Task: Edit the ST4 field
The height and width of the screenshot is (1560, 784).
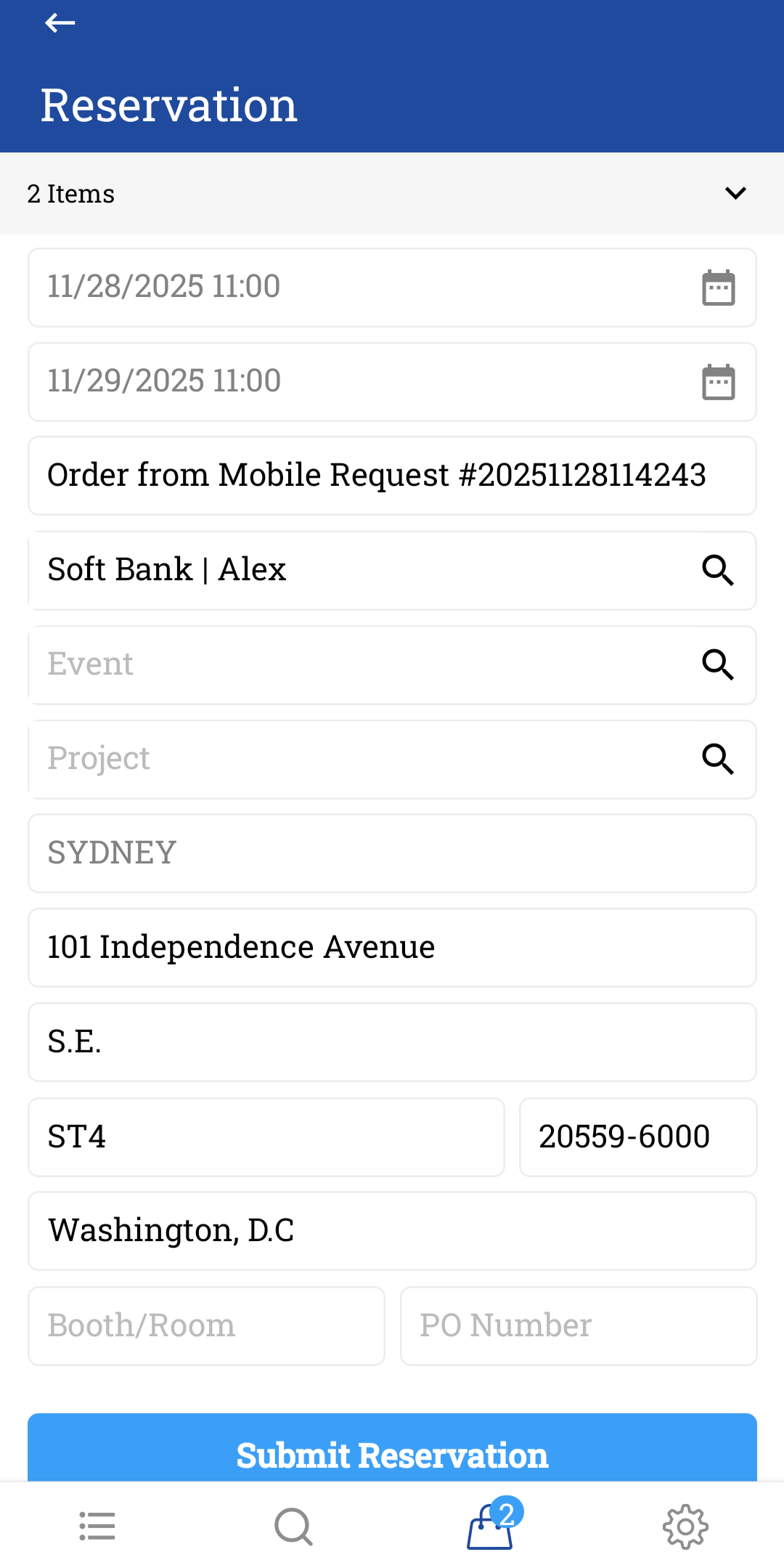Action: pyautogui.click(x=266, y=1137)
